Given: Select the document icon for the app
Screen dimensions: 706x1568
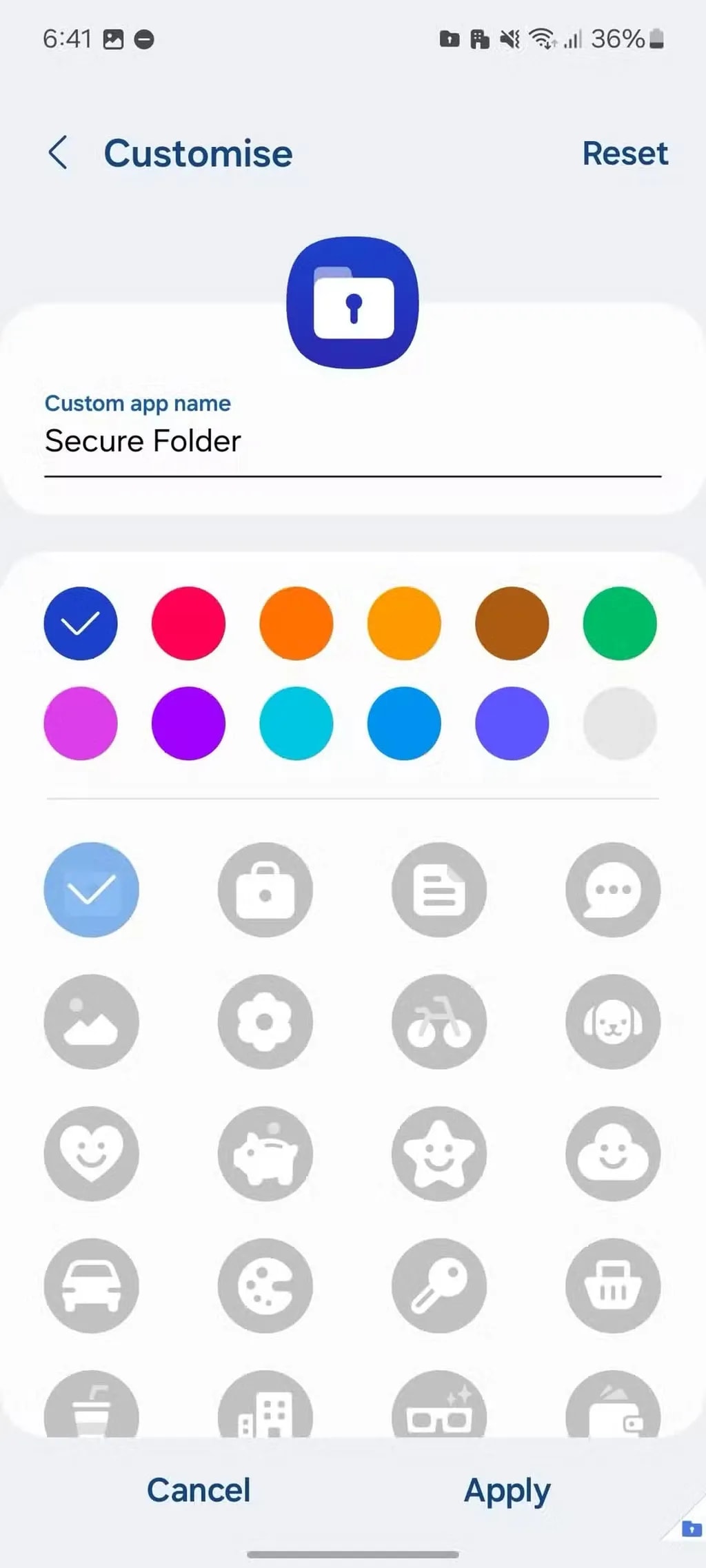Looking at the screenshot, I should coord(439,889).
